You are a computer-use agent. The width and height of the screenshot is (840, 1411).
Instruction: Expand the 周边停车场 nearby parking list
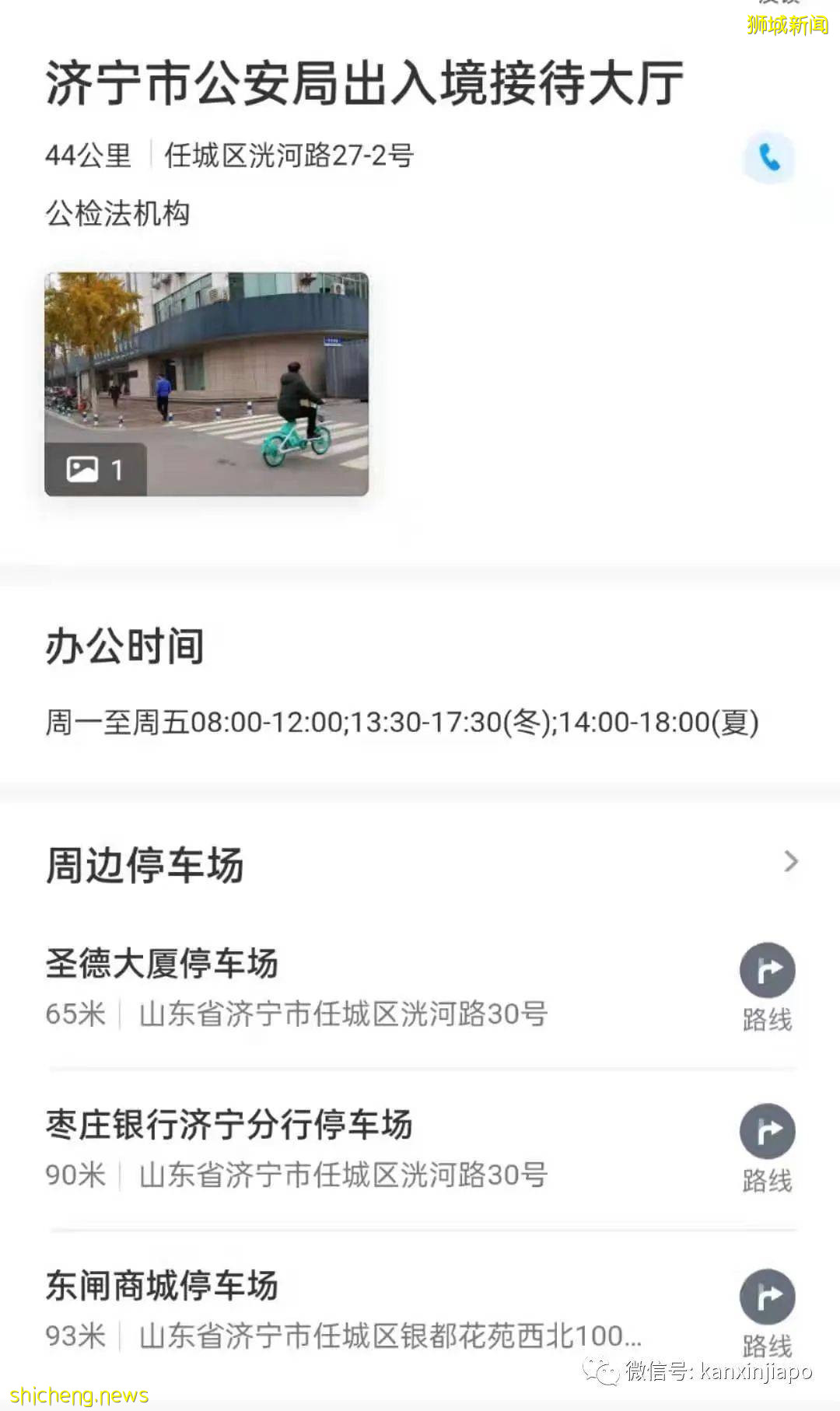pyautogui.click(x=792, y=861)
